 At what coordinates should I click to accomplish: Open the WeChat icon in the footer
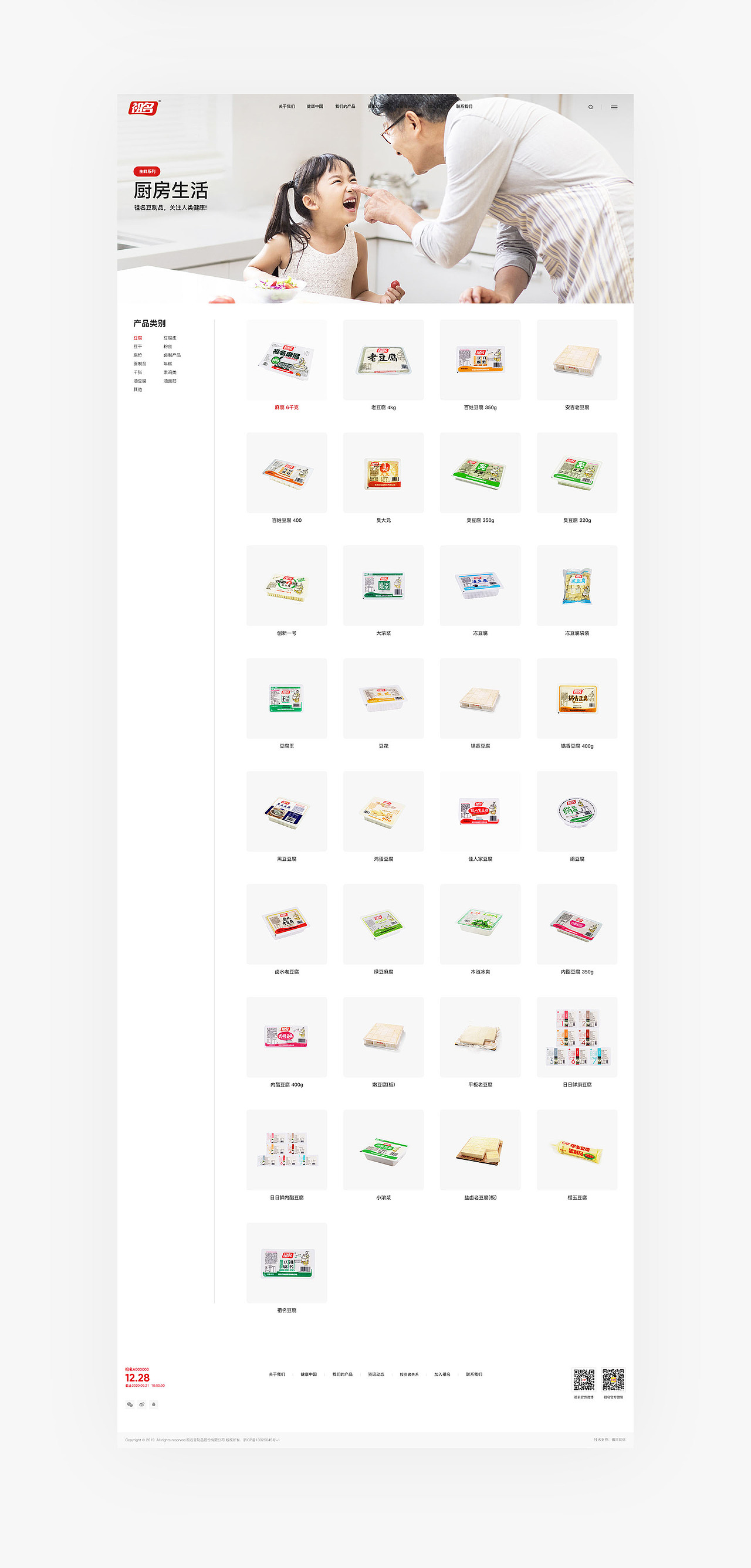(x=130, y=1404)
